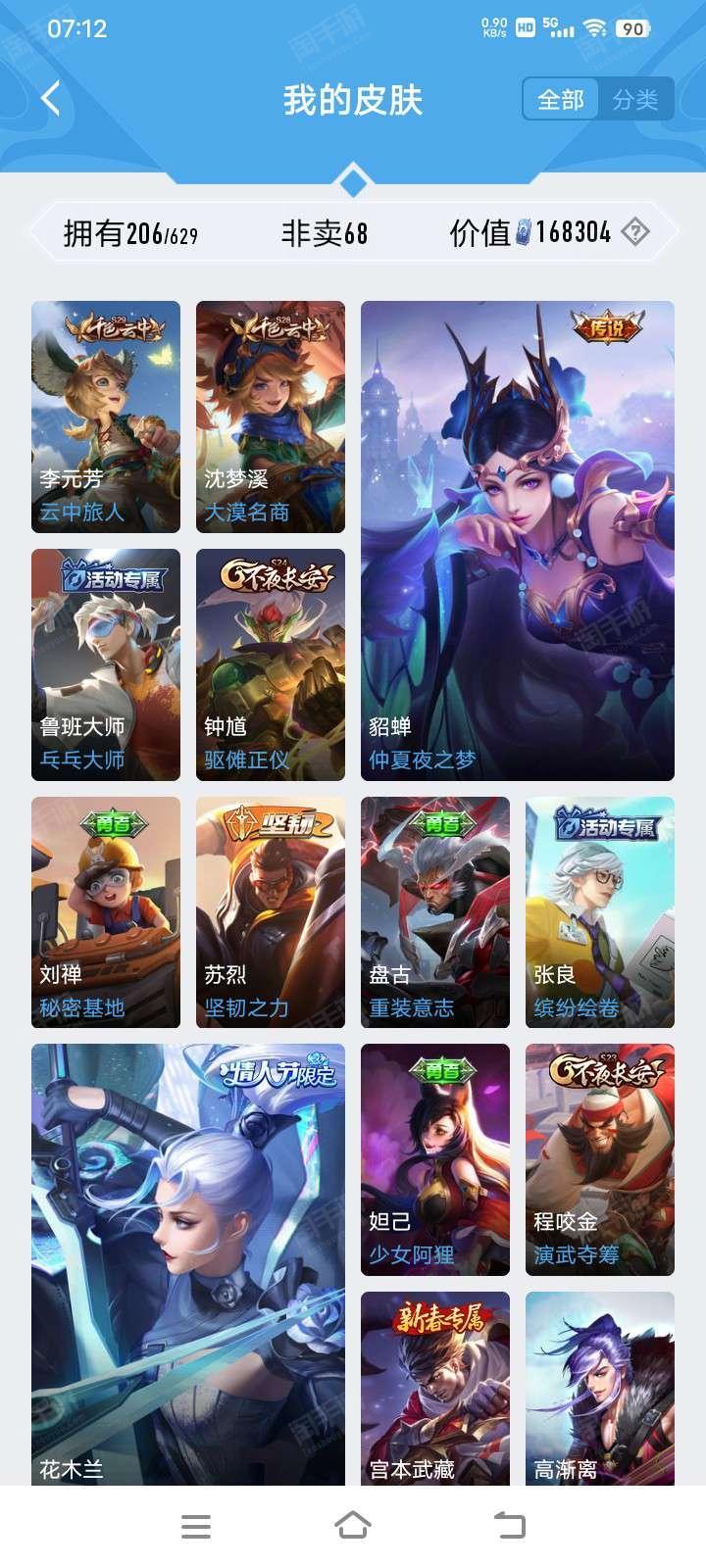Go back using the top-left arrow
Screen dimensions: 706x1568
[x=51, y=99]
